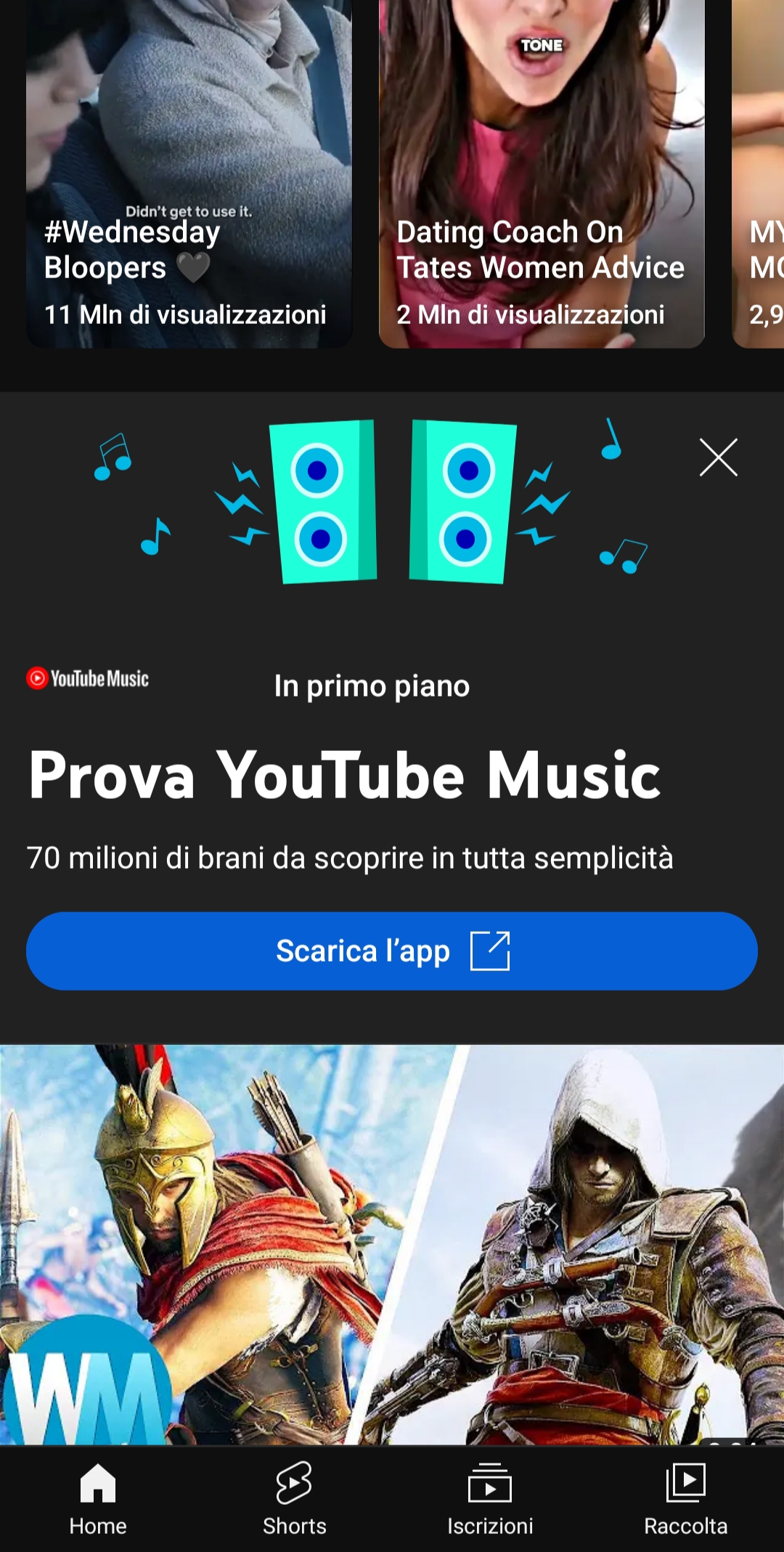Screen dimensions: 784x1552
Task: Open Raccolta library icon
Action: point(686,1483)
